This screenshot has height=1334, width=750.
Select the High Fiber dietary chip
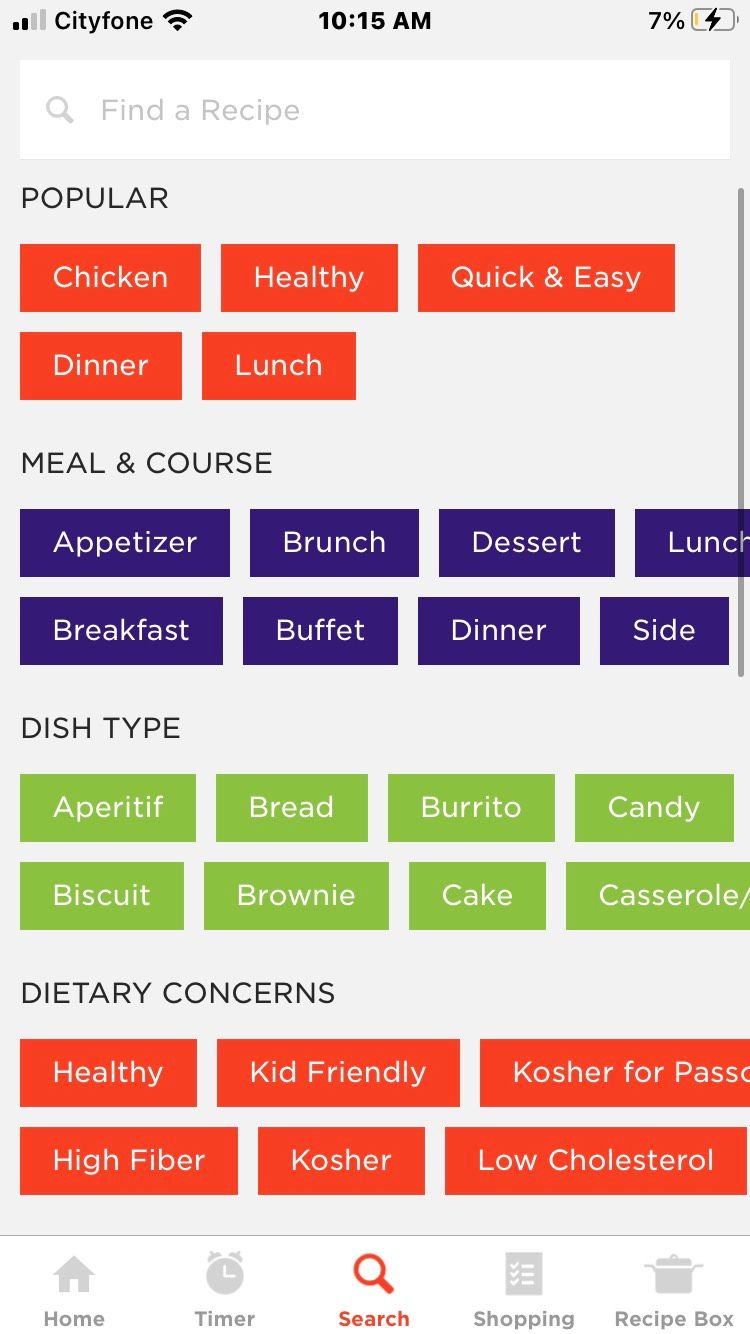(x=129, y=1161)
